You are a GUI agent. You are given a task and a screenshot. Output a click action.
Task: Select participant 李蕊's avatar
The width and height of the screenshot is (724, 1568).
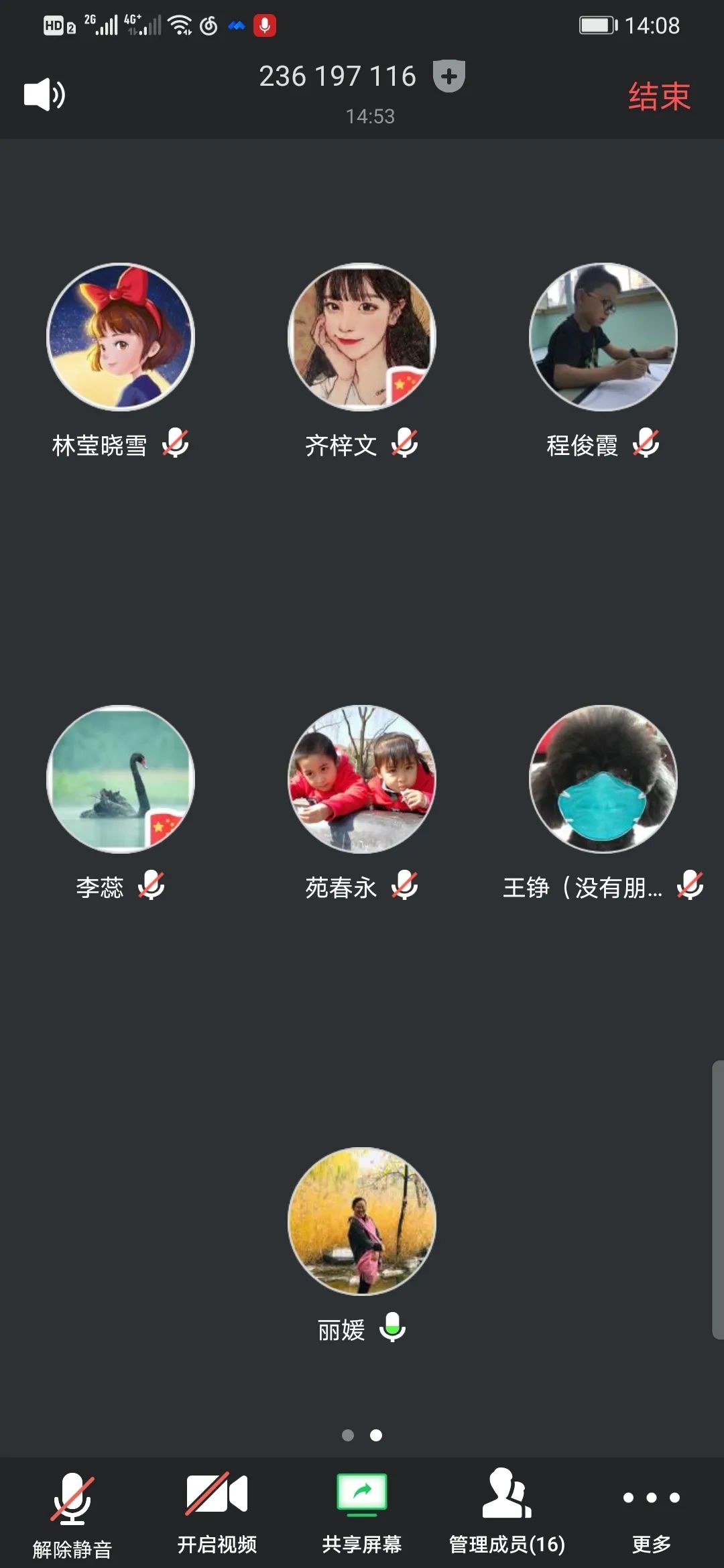(121, 779)
